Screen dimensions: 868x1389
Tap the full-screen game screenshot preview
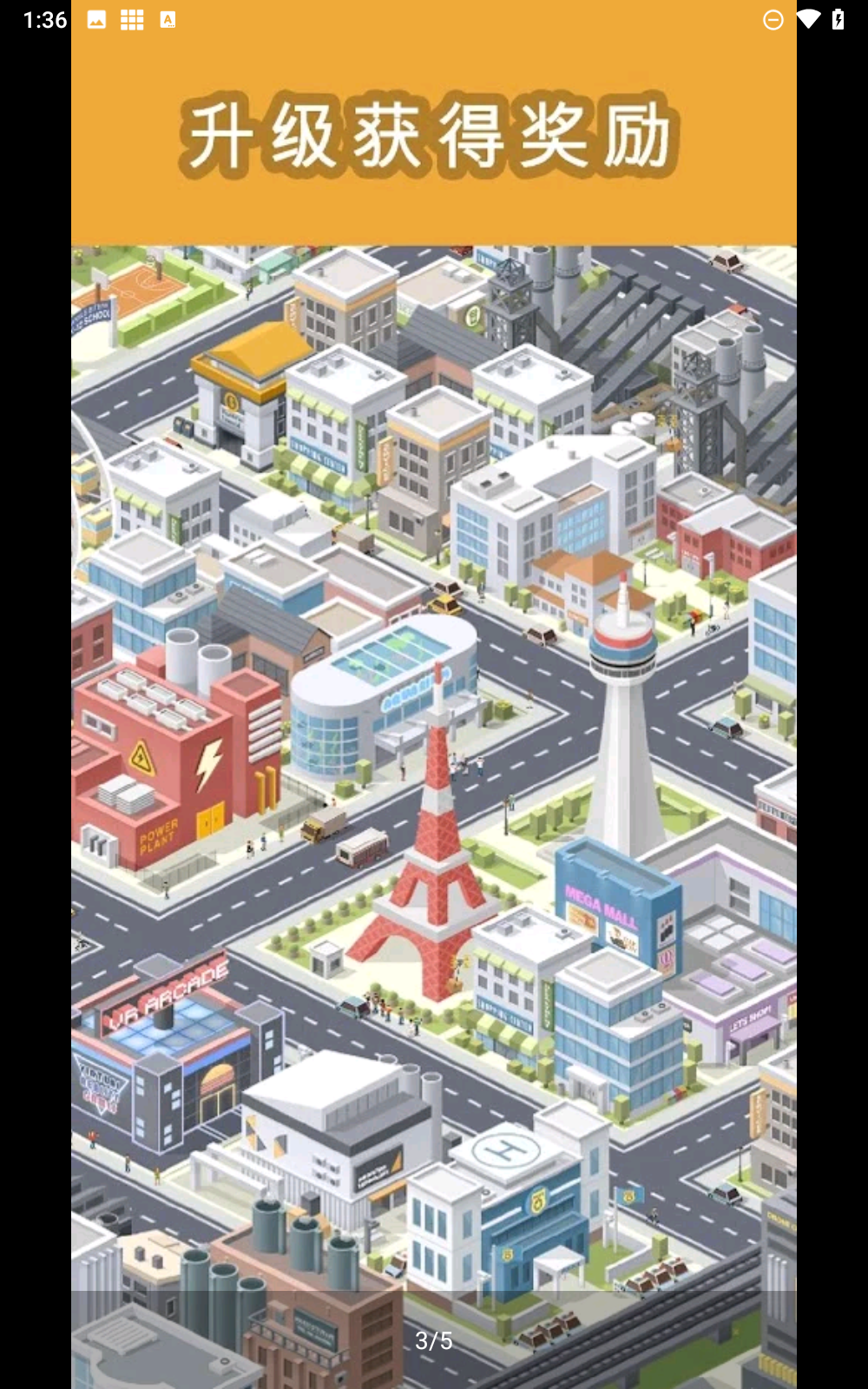[x=434, y=694]
